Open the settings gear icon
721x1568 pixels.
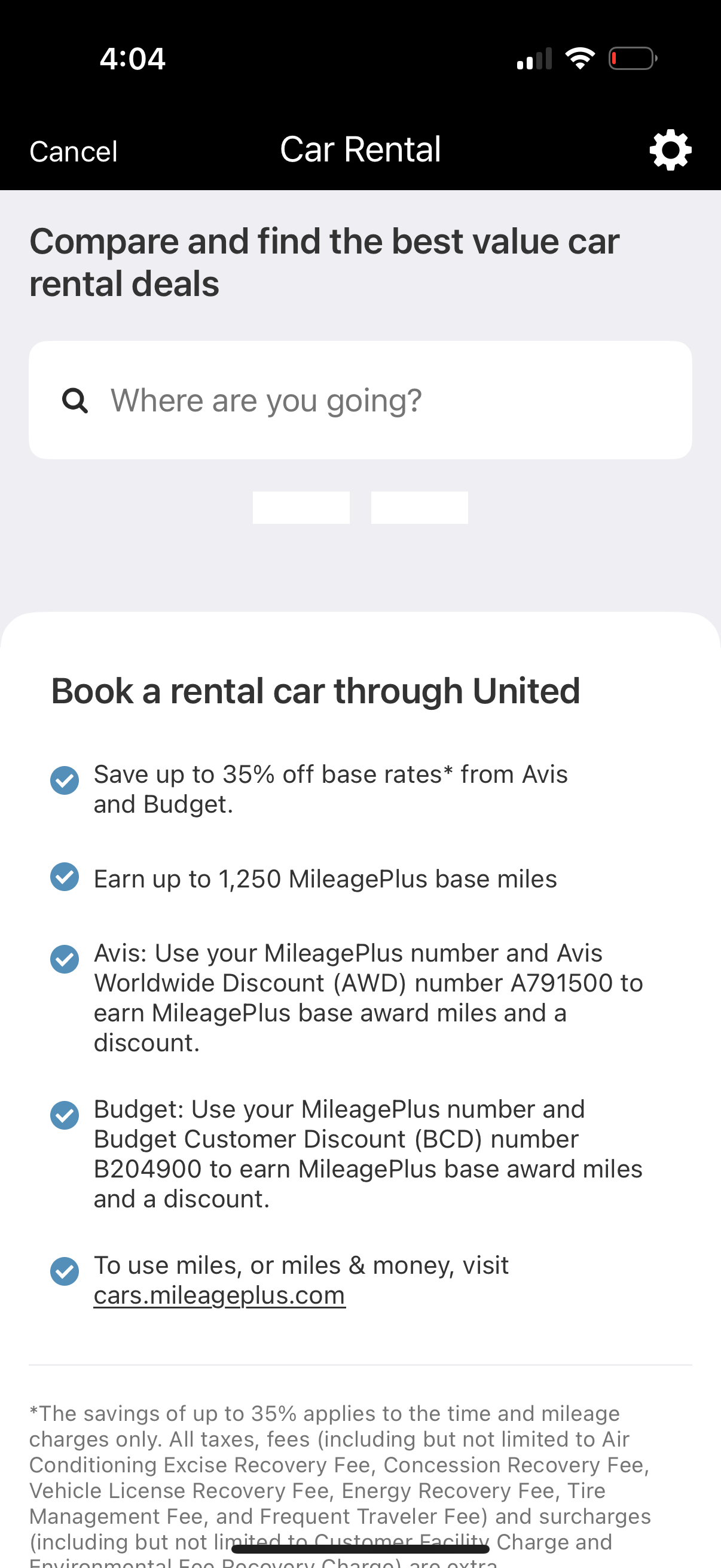[670, 149]
